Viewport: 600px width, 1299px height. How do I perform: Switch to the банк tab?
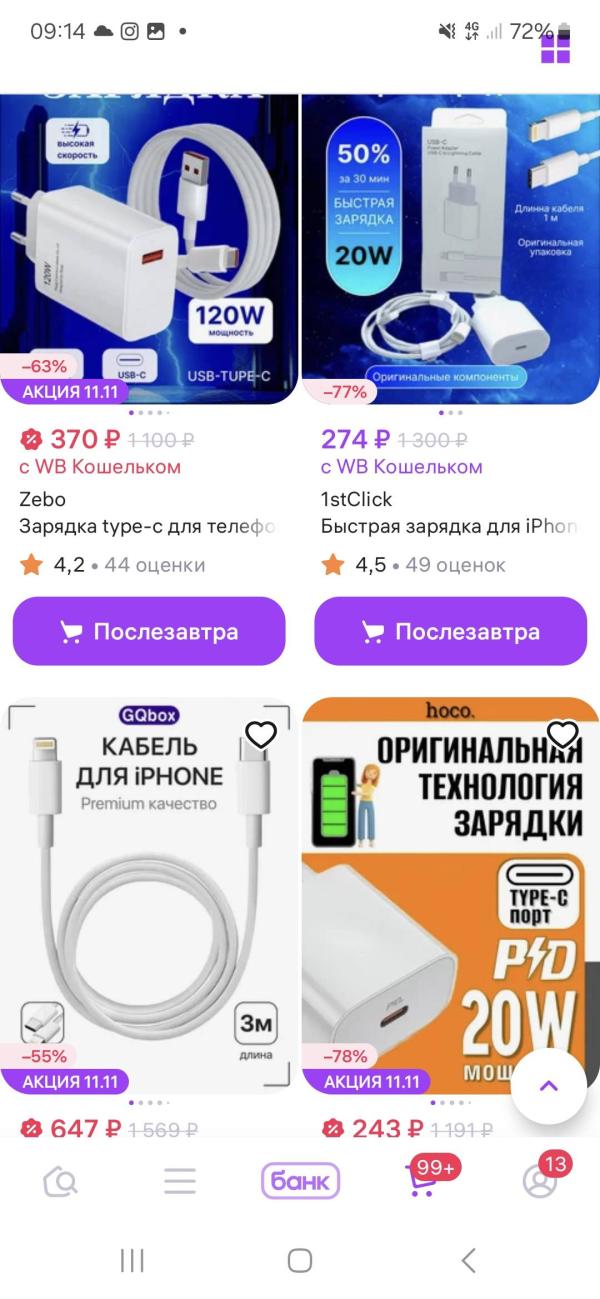click(300, 1181)
